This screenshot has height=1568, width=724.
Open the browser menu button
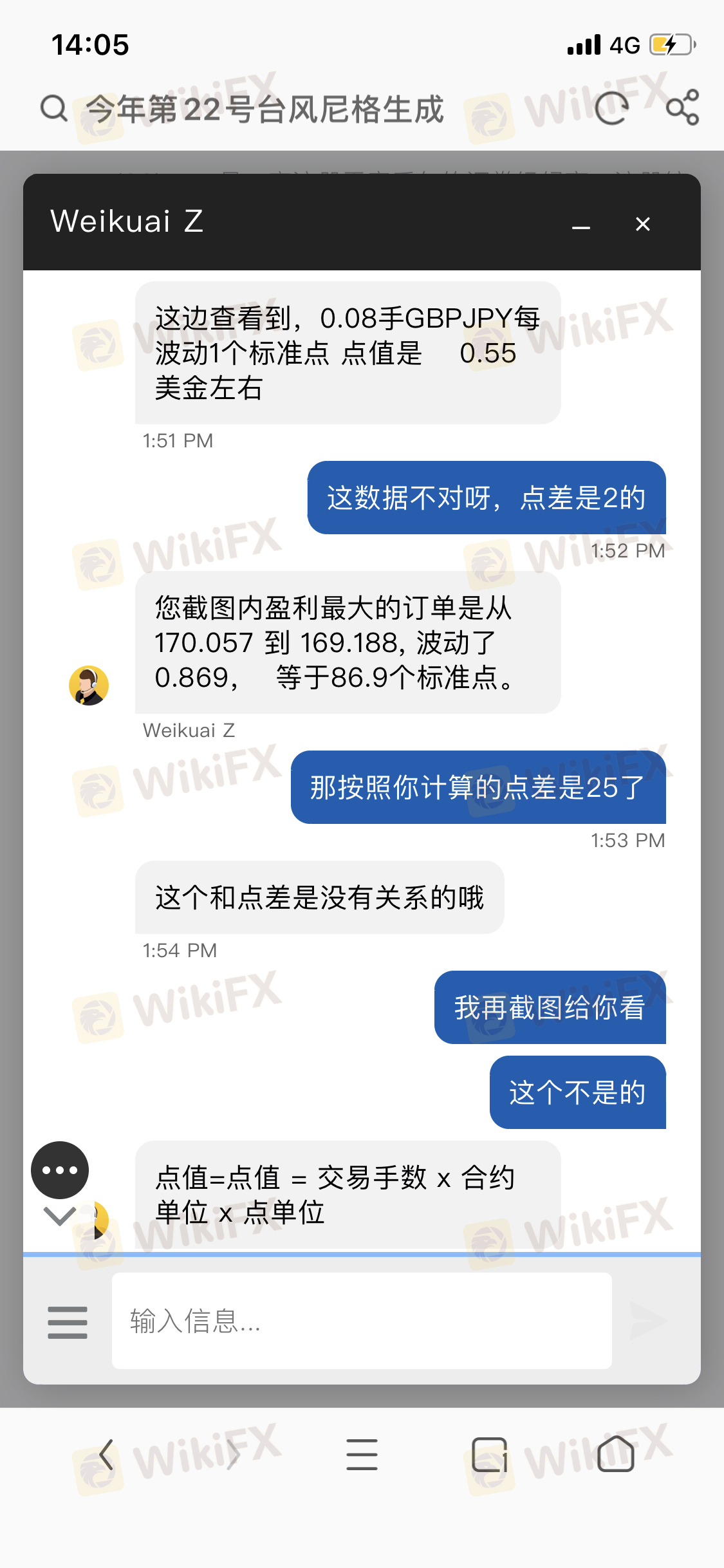click(362, 1455)
